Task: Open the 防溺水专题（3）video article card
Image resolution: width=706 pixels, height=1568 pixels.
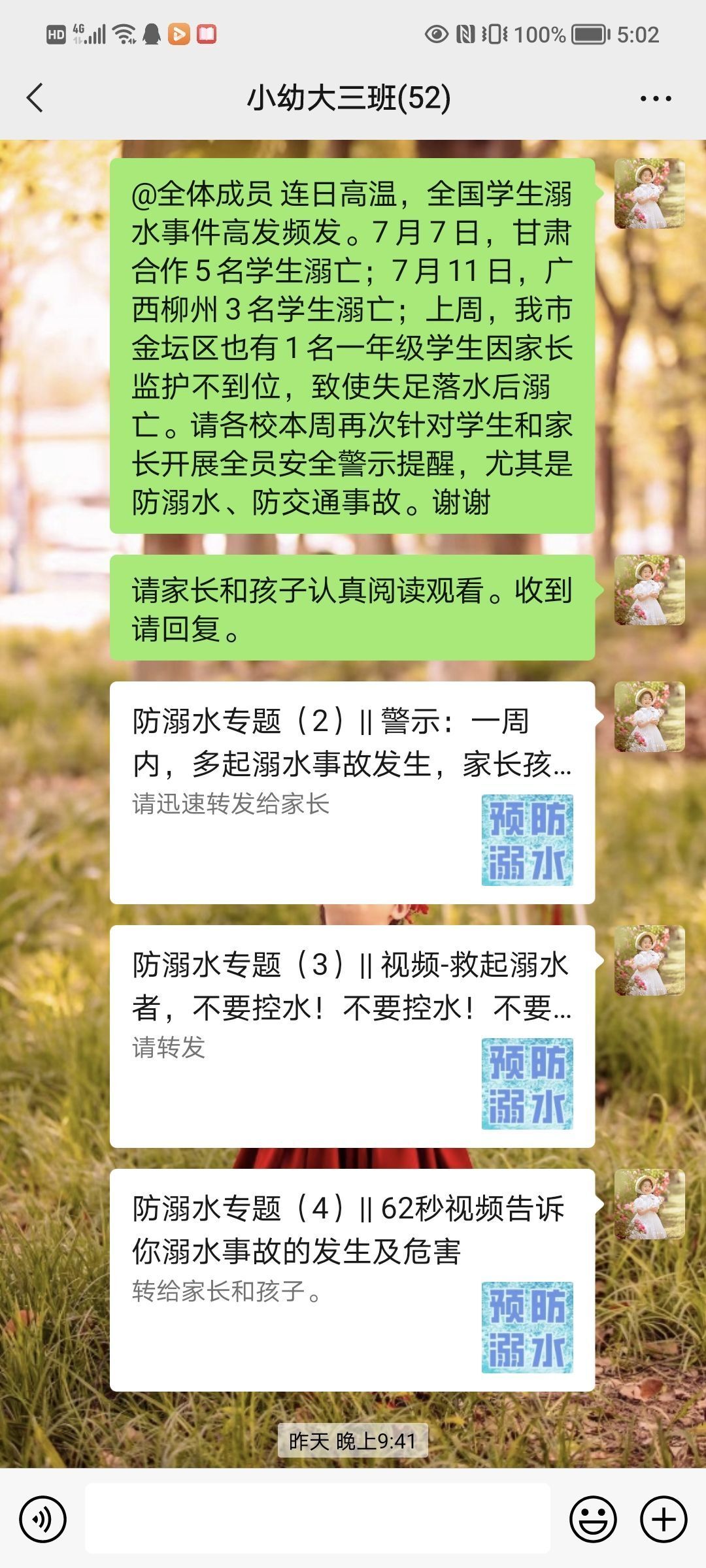Action: tap(352, 1036)
